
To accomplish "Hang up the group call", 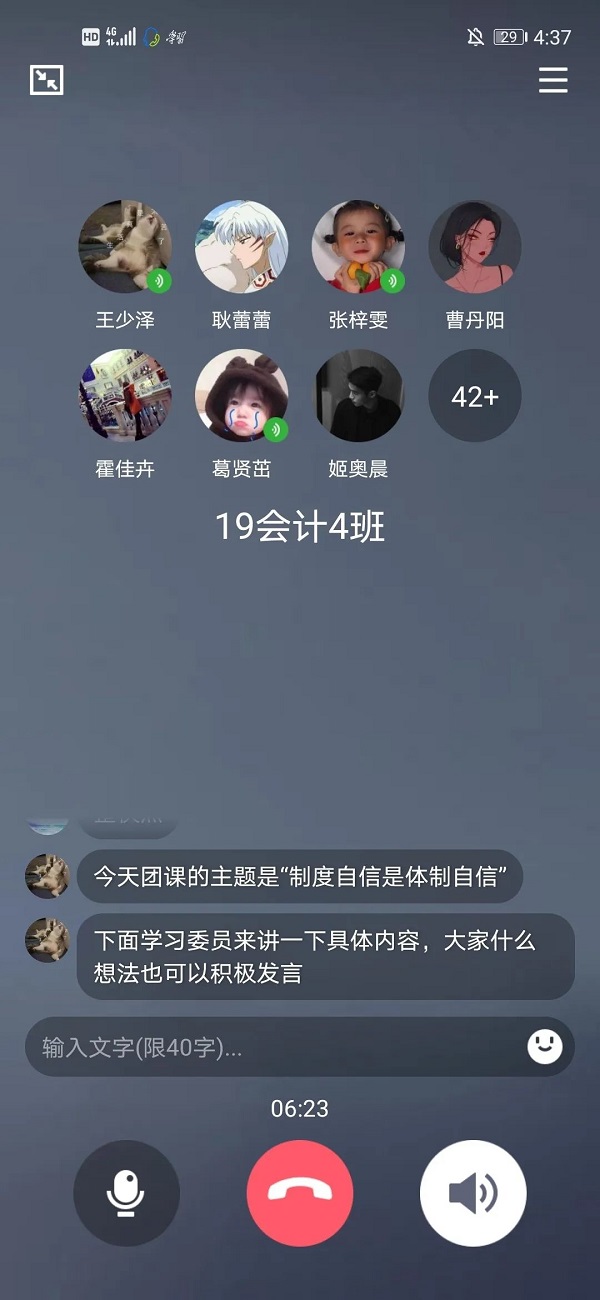I will [300, 1193].
